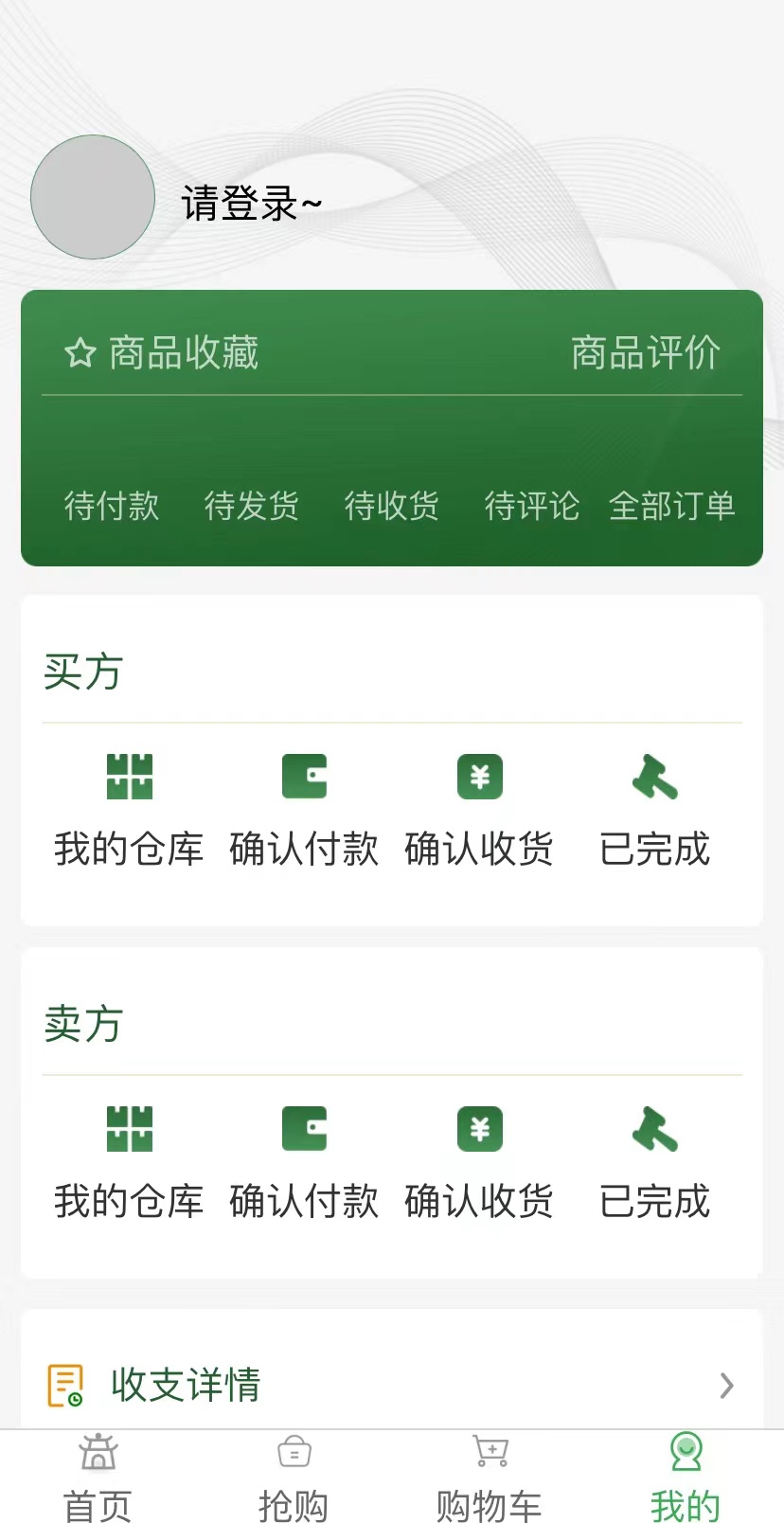Open 收支详情 via its document icon
The height and width of the screenshot is (1523, 784).
coord(64,1385)
